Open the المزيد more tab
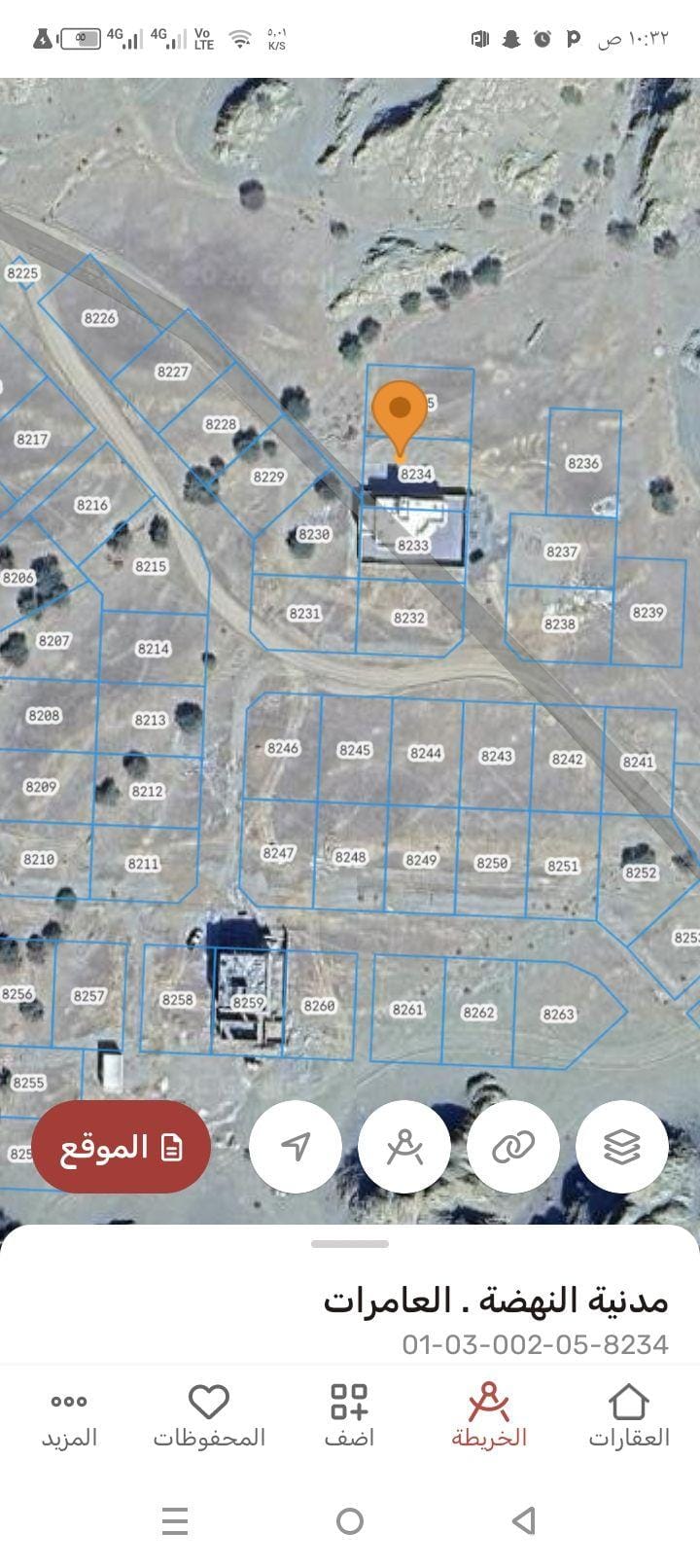700x1568 pixels. pos(69,1415)
